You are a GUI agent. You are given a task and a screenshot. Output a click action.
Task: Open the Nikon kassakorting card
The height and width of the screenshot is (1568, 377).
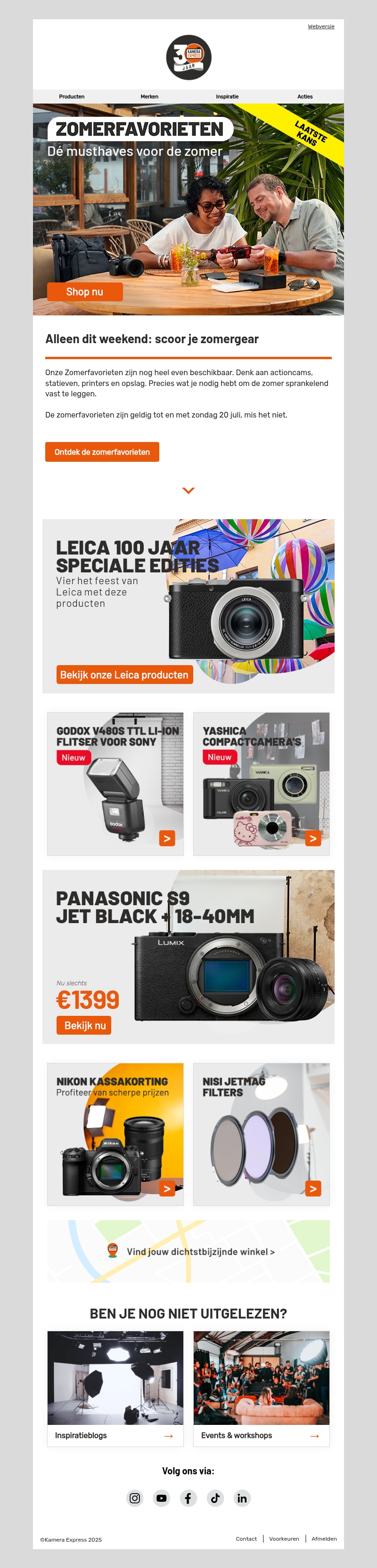[115, 1134]
